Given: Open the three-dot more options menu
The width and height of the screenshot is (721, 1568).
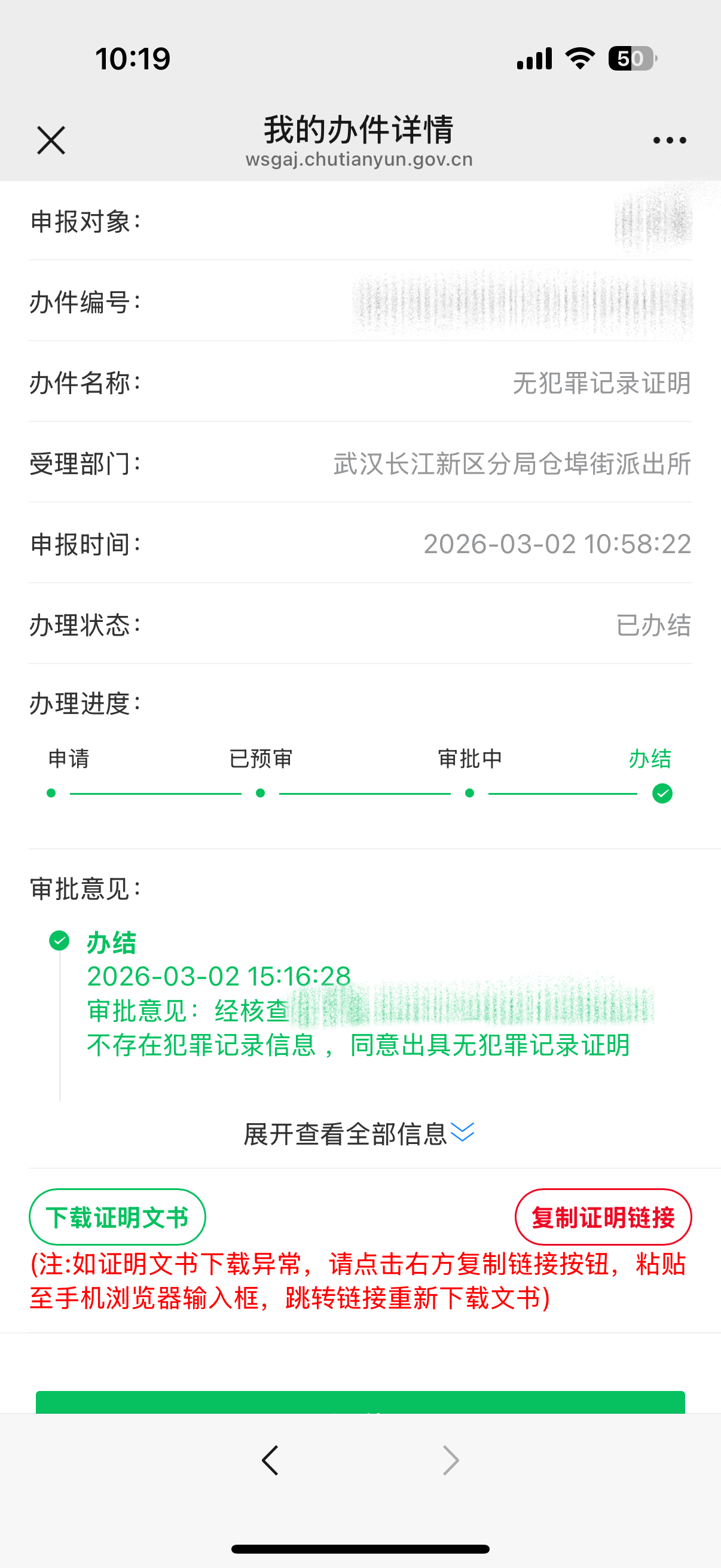Looking at the screenshot, I should (669, 141).
